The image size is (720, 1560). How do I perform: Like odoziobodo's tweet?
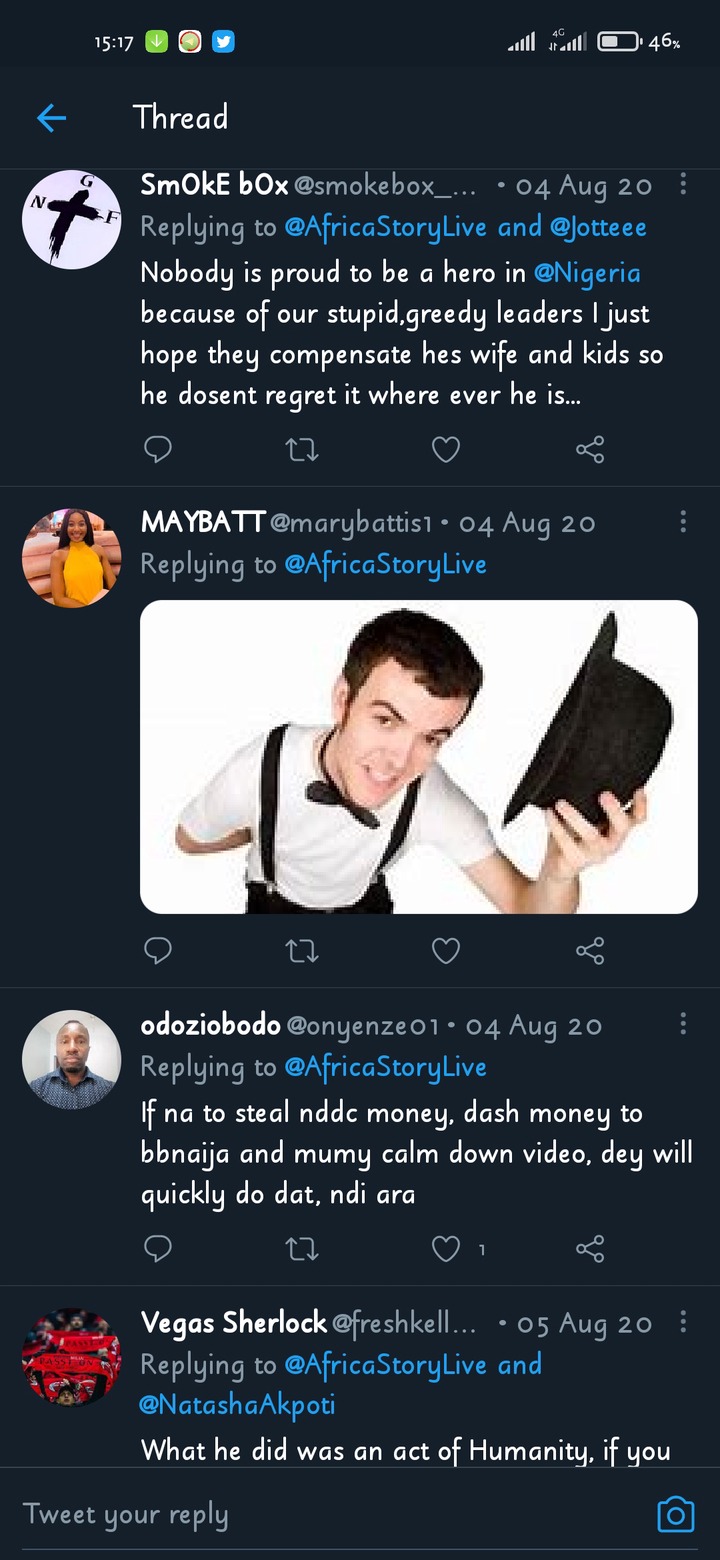[446, 1248]
